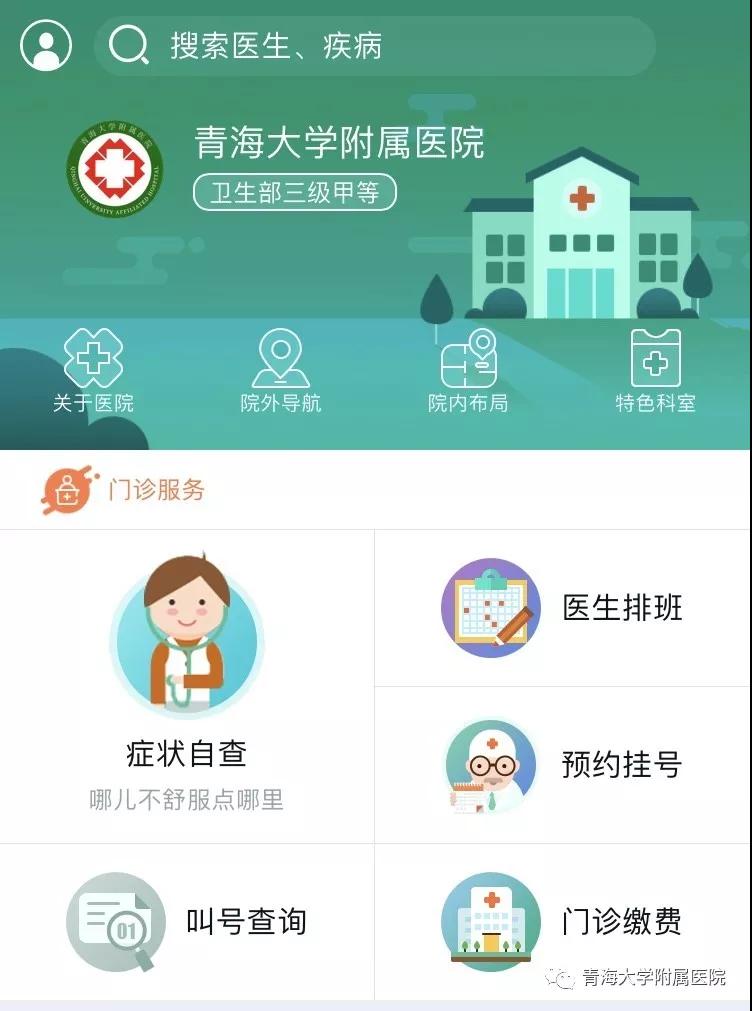Check 医生排班 doctor schedule

coord(562,608)
